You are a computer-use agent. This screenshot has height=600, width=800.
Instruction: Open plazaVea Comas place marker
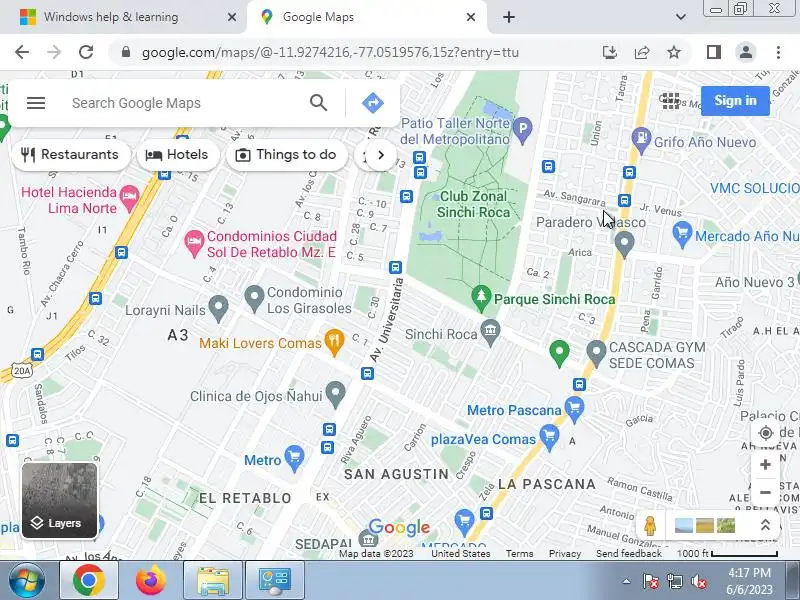pos(548,436)
